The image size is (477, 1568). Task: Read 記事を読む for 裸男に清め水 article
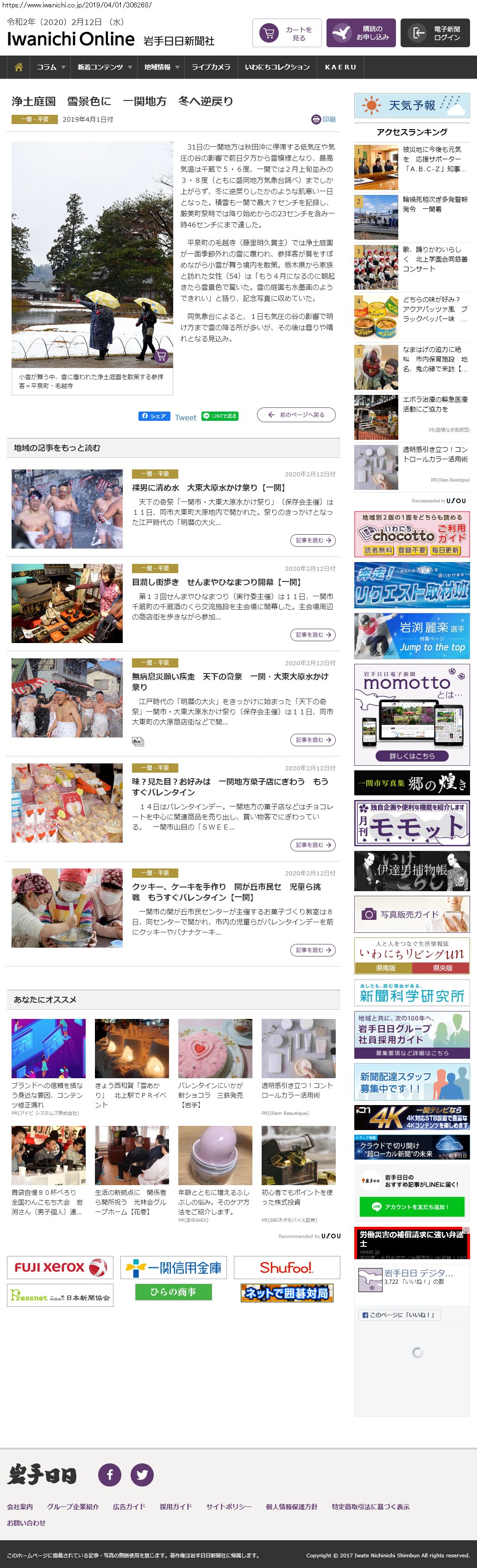(313, 540)
